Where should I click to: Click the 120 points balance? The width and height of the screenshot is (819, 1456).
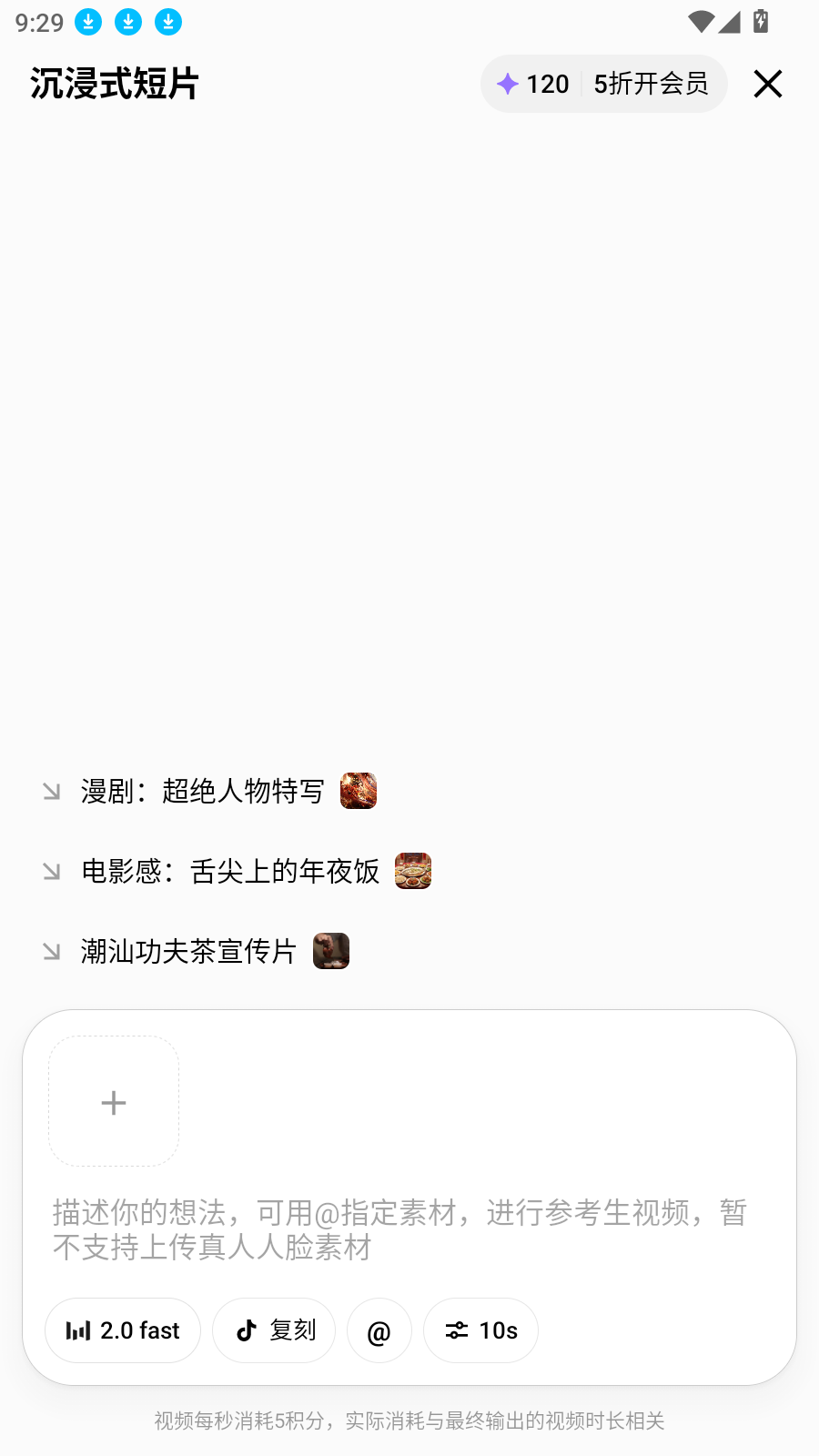[x=546, y=84]
